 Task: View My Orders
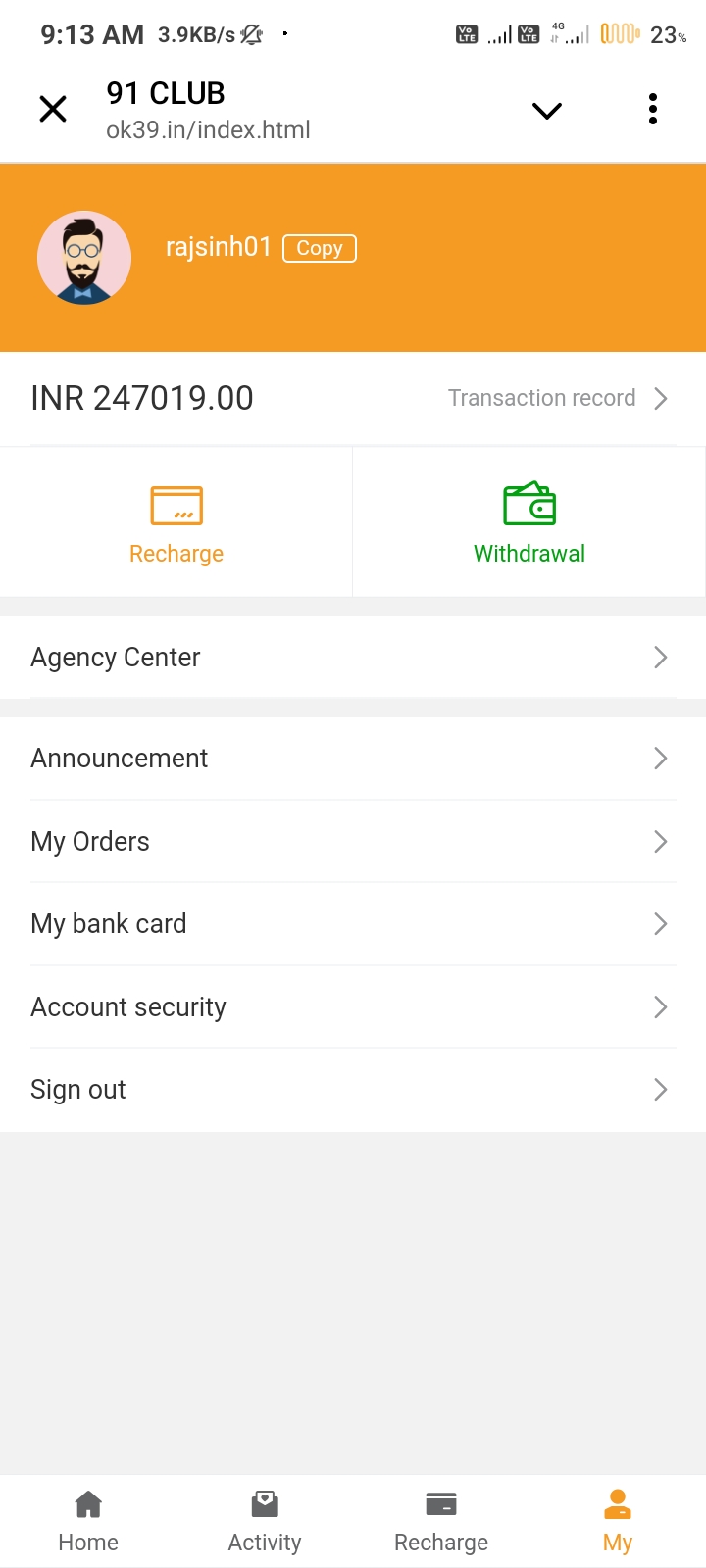point(353,842)
